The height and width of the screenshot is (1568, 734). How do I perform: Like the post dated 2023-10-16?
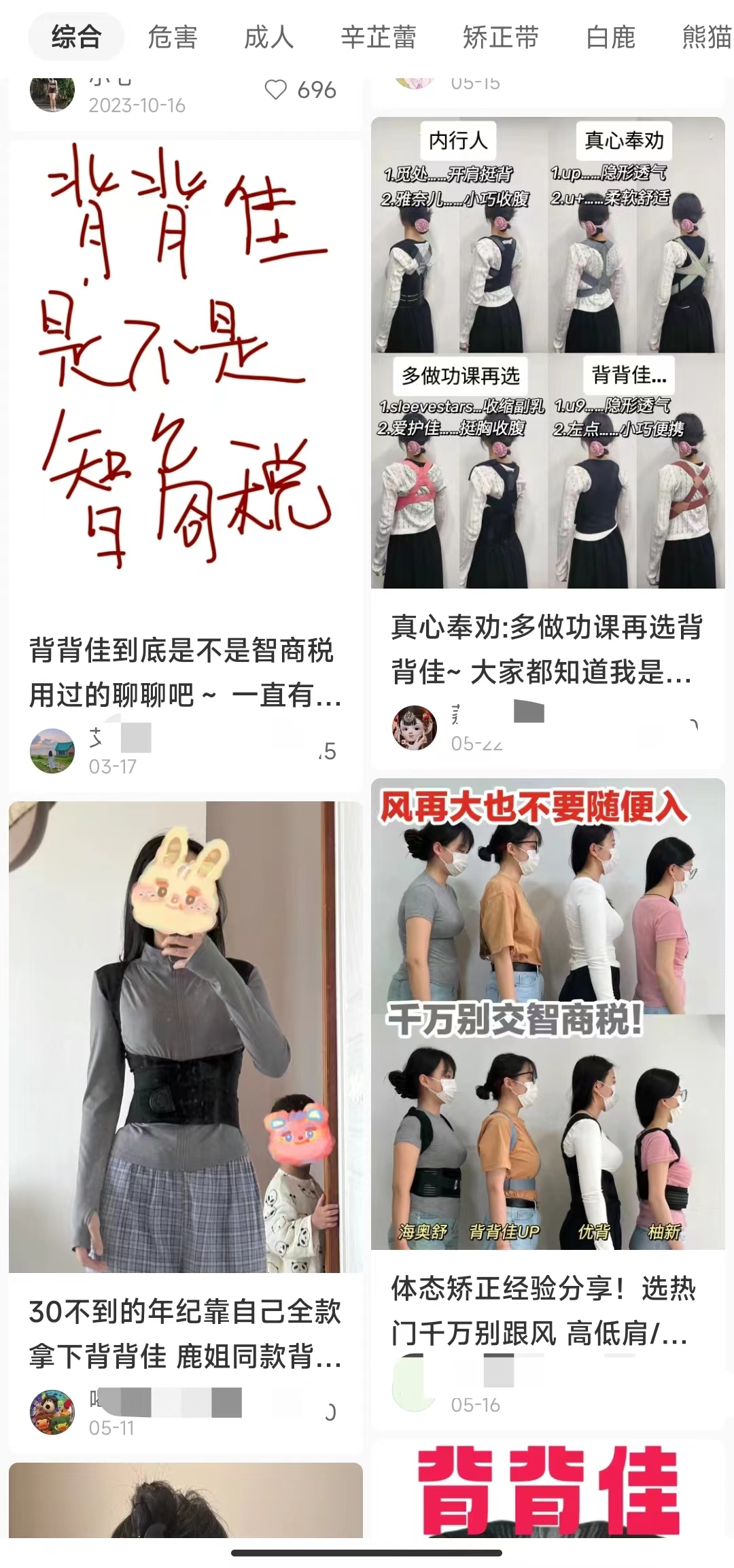276,90
